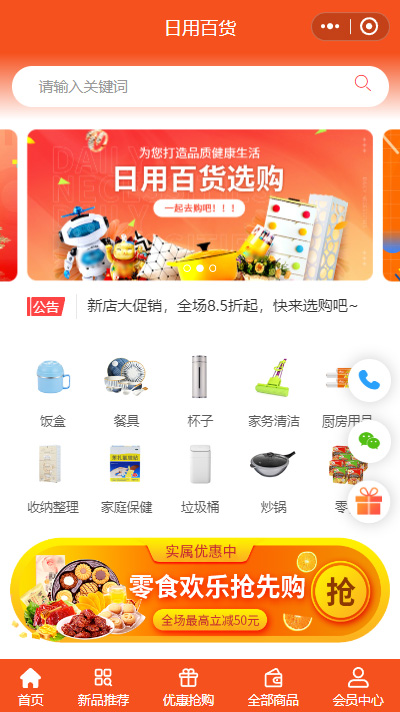
Task: Open the 饭盒 category
Action: 53,393
